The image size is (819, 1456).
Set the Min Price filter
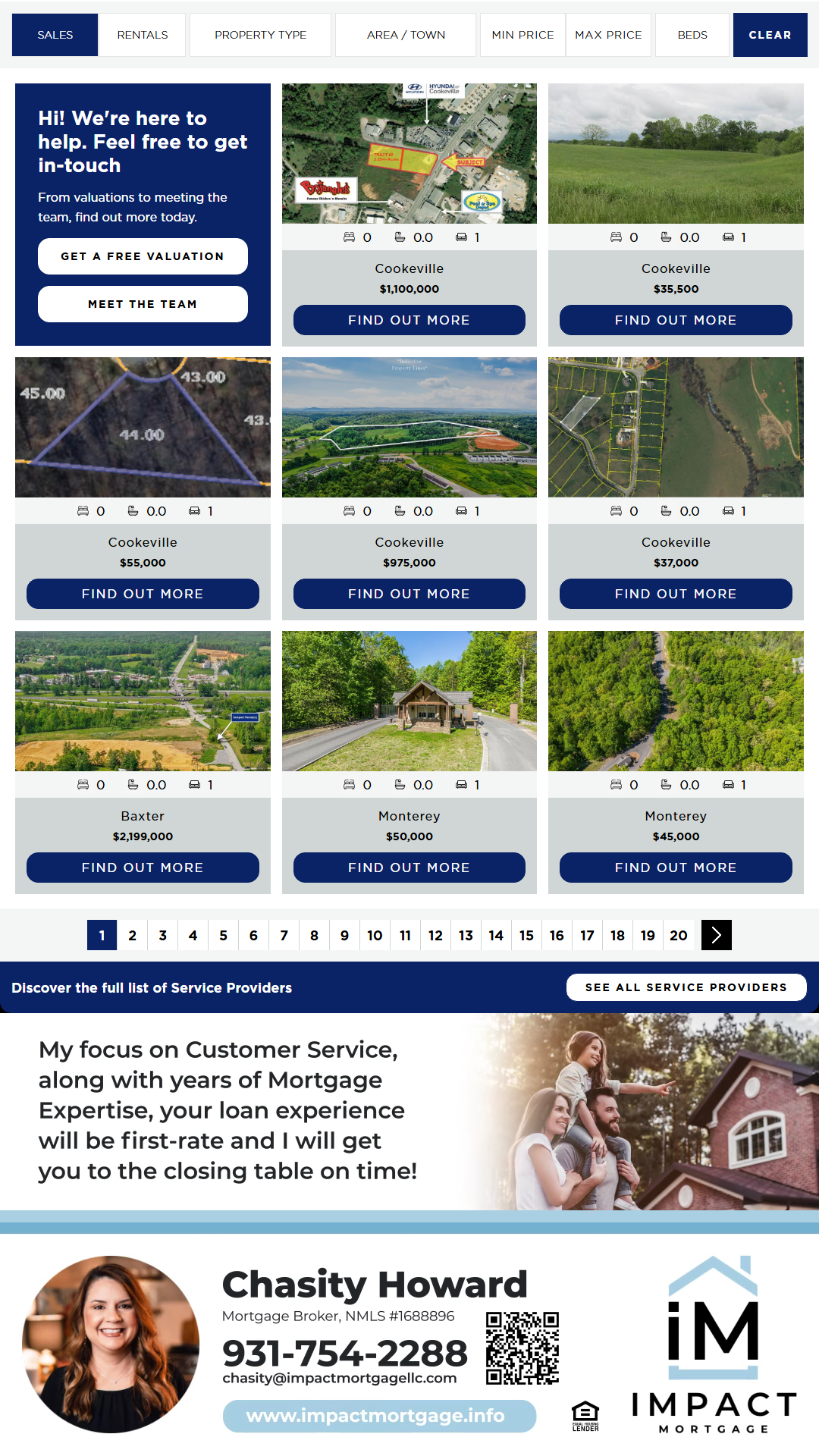click(522, 35)
